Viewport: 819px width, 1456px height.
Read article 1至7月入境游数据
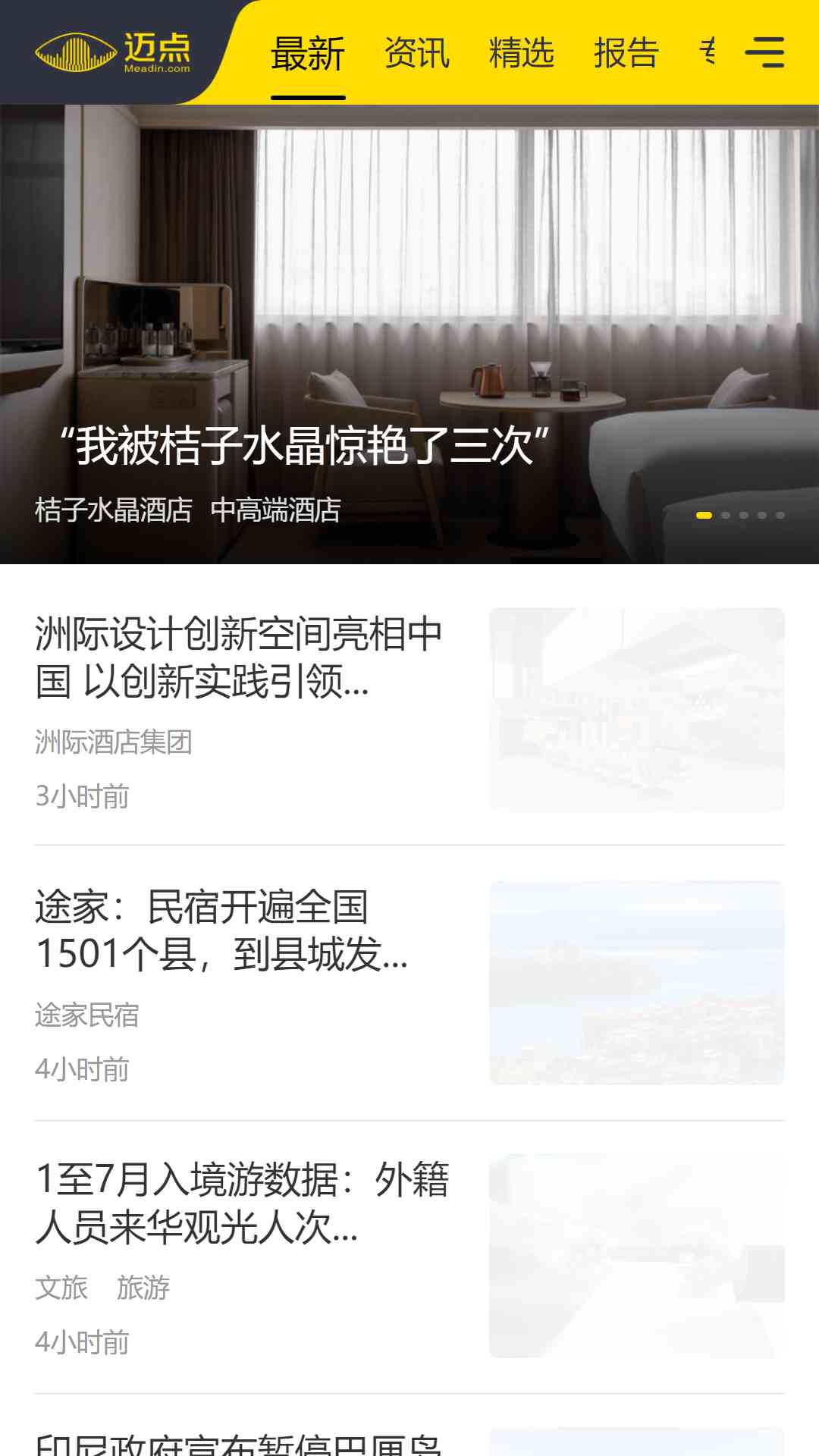[x=241, y=1203]
